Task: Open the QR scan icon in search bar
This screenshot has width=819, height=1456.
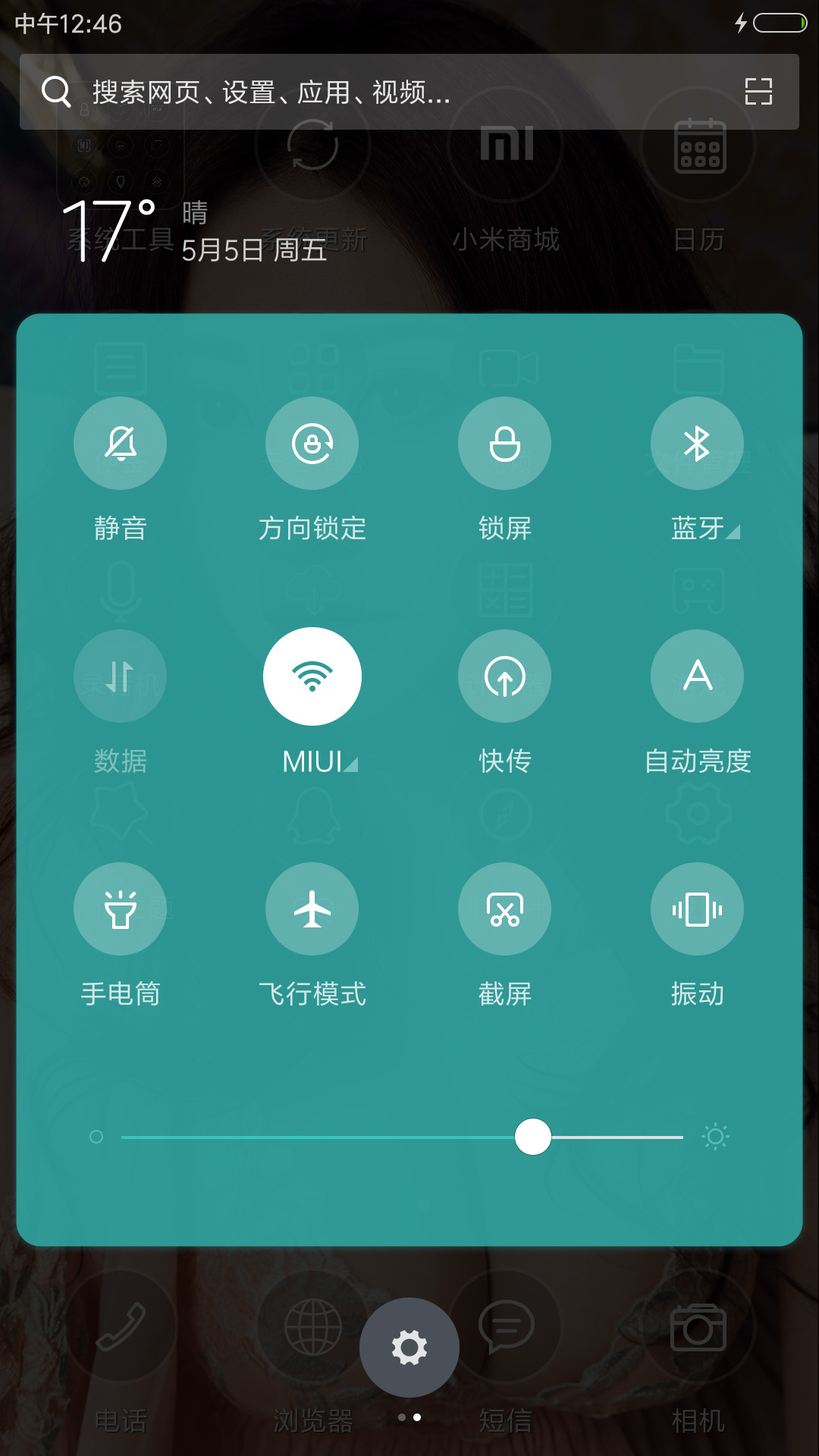Action: (x=758, y=92)
